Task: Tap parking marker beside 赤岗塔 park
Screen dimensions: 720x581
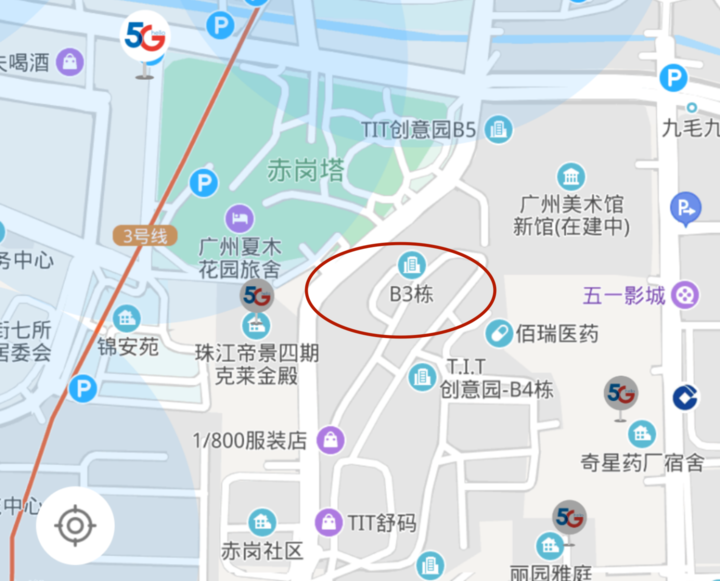Action: pyautogui.click(x=203, y=182)
